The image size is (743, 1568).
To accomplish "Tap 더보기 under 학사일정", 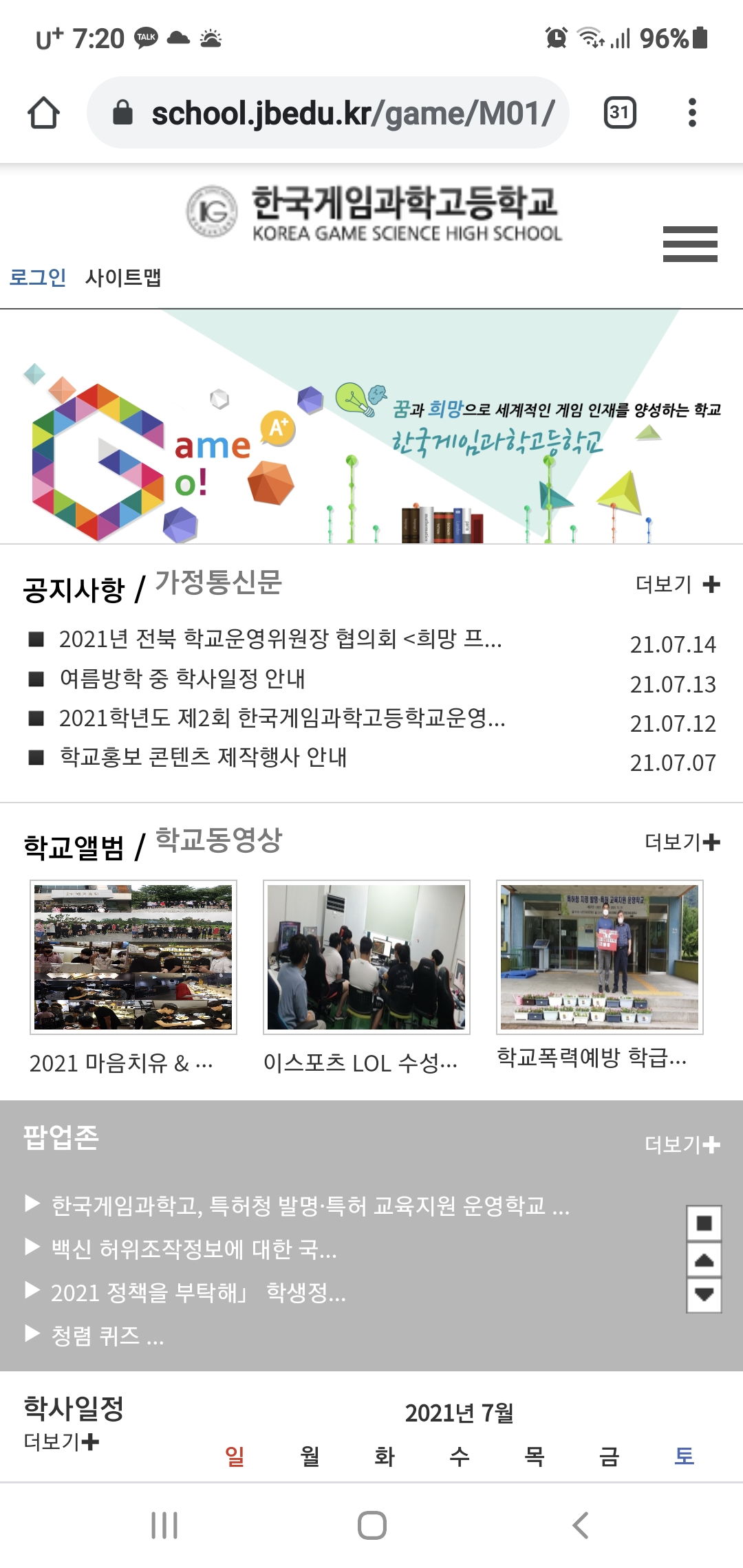I will click(x=61, y=1441).
